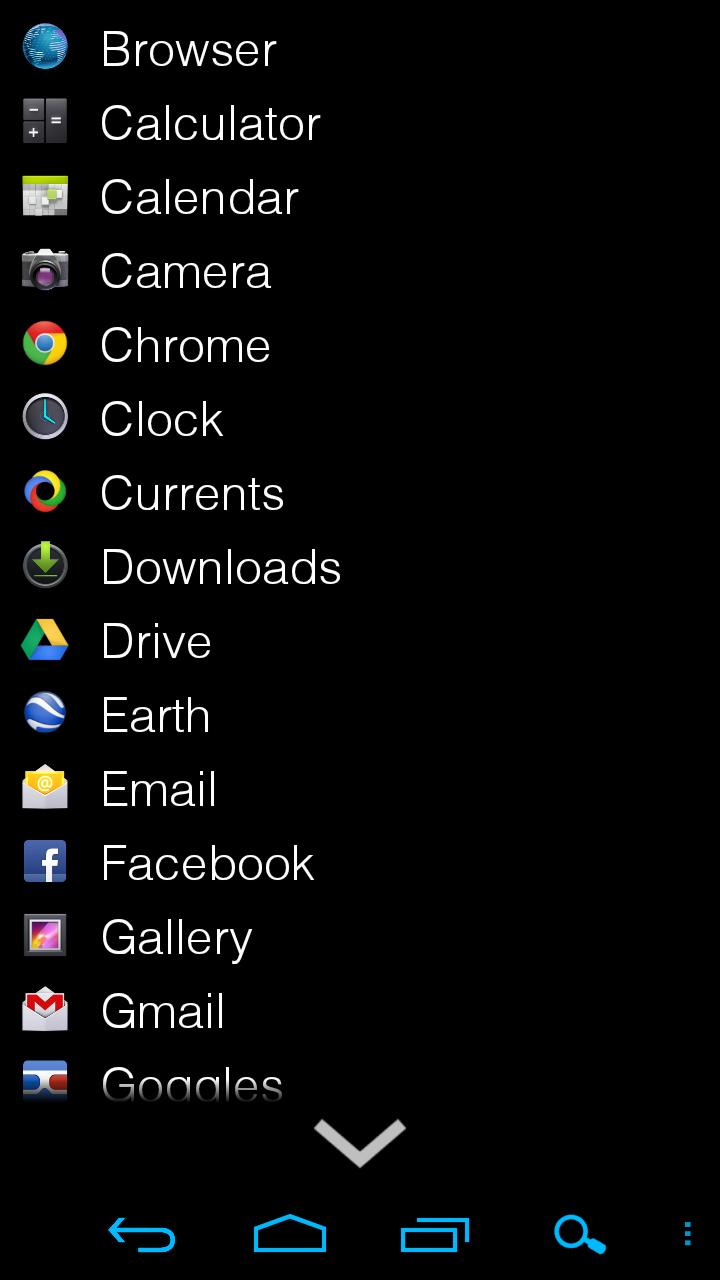
Task: Open Chrome from the list
Action: click(x=185, y=345)
